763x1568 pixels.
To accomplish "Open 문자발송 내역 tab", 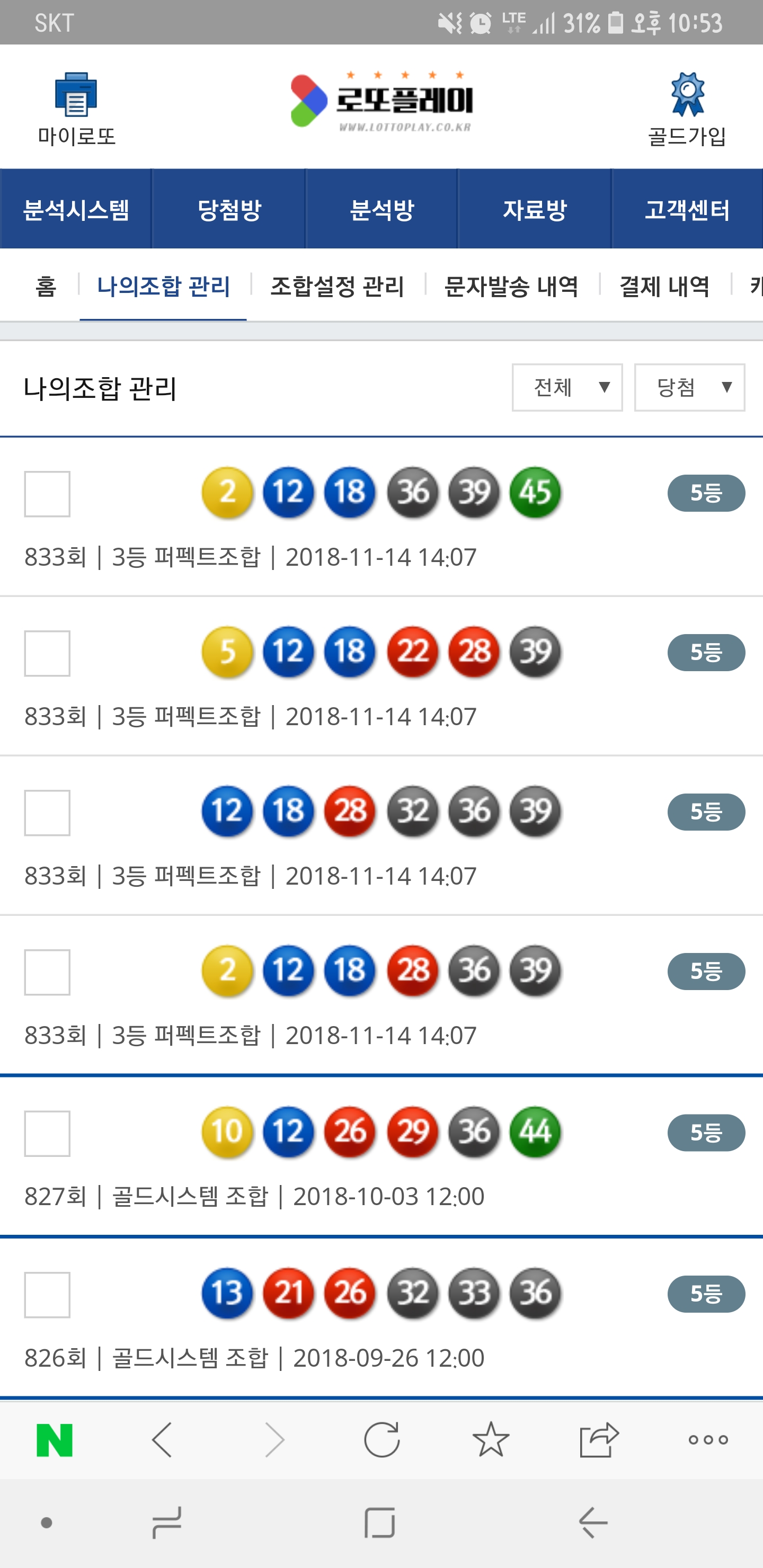I will tap(511, 286).
